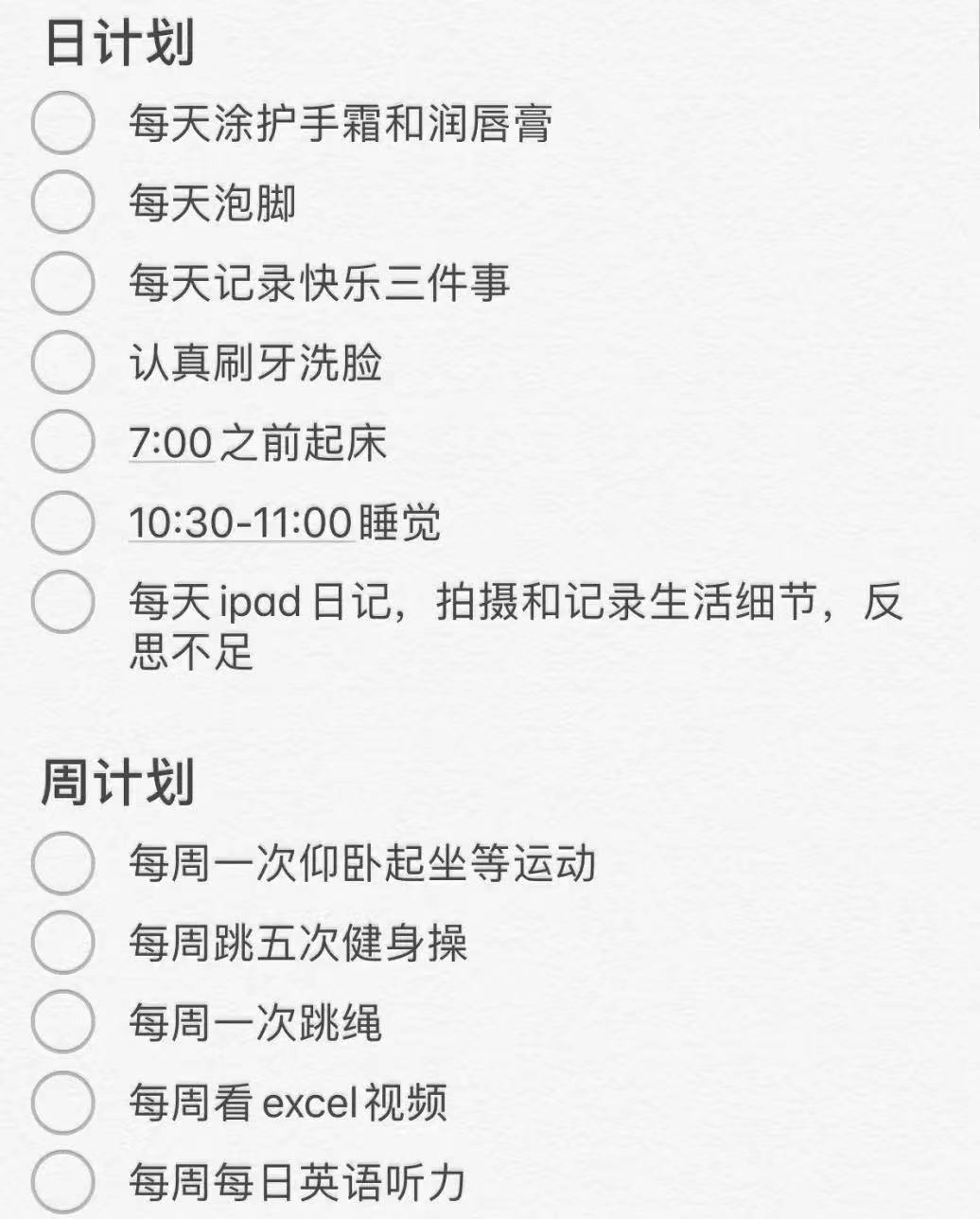Image resolution: width=980 pixels, height=1219 pixels.
Task: Tick 每周跳五次健身操
Action: coord(62,943)
